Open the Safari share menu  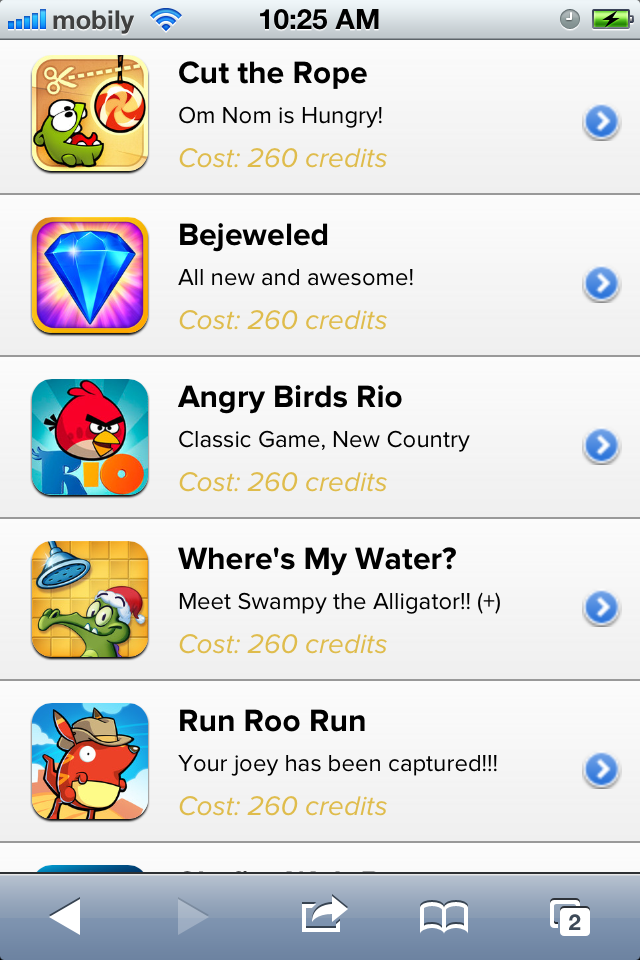pos(323,914)
